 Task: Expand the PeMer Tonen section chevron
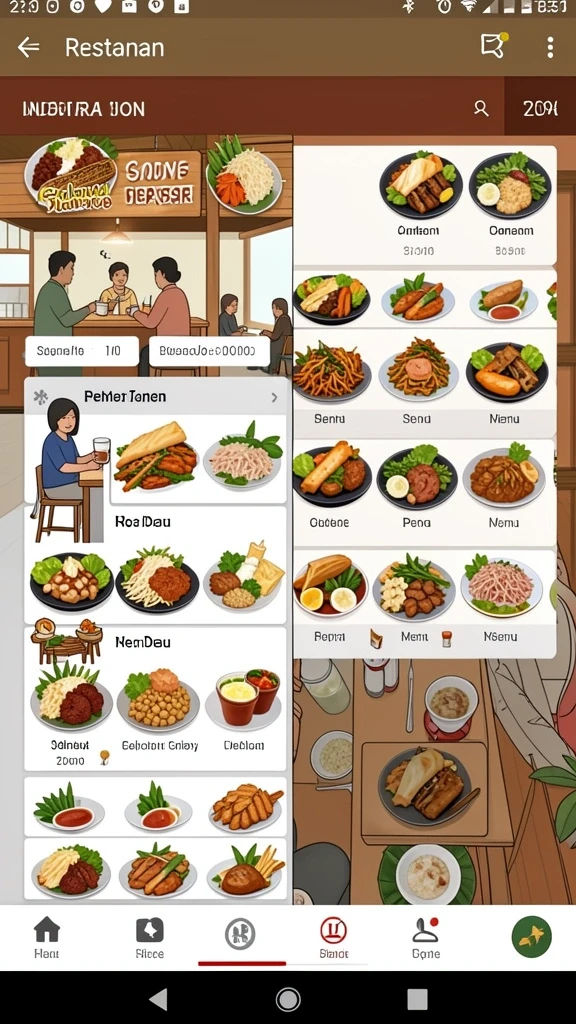click(274, 397)
